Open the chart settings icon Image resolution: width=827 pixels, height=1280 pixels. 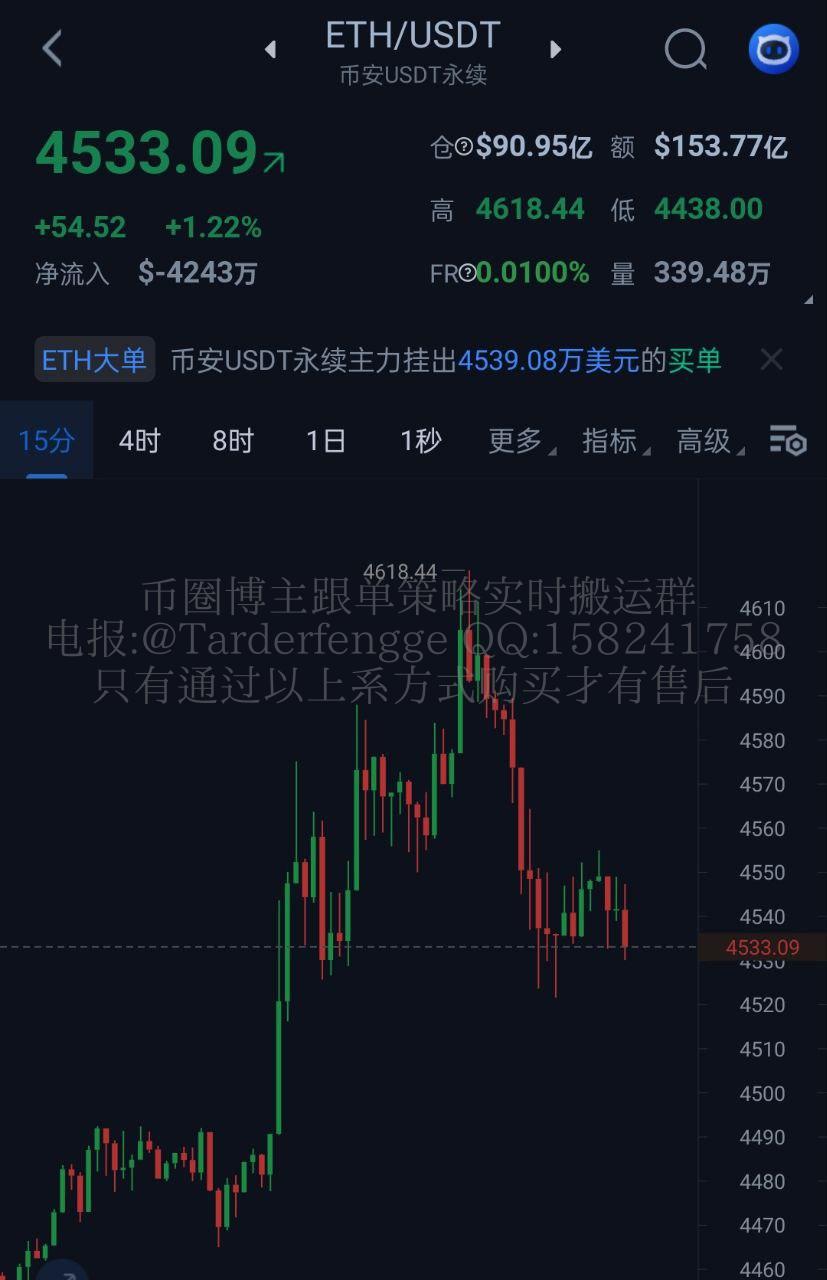(x=787, y=440)
